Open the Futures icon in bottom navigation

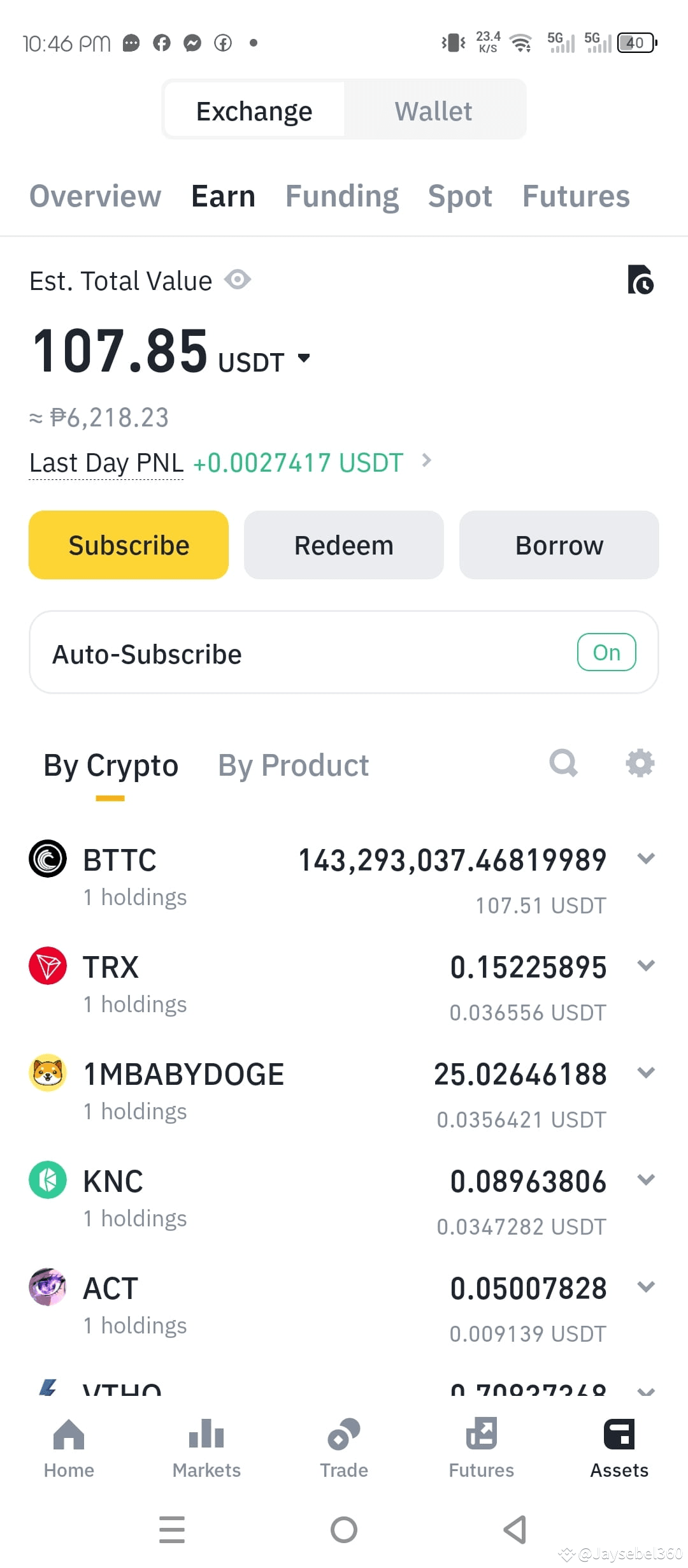point(481,1441)
